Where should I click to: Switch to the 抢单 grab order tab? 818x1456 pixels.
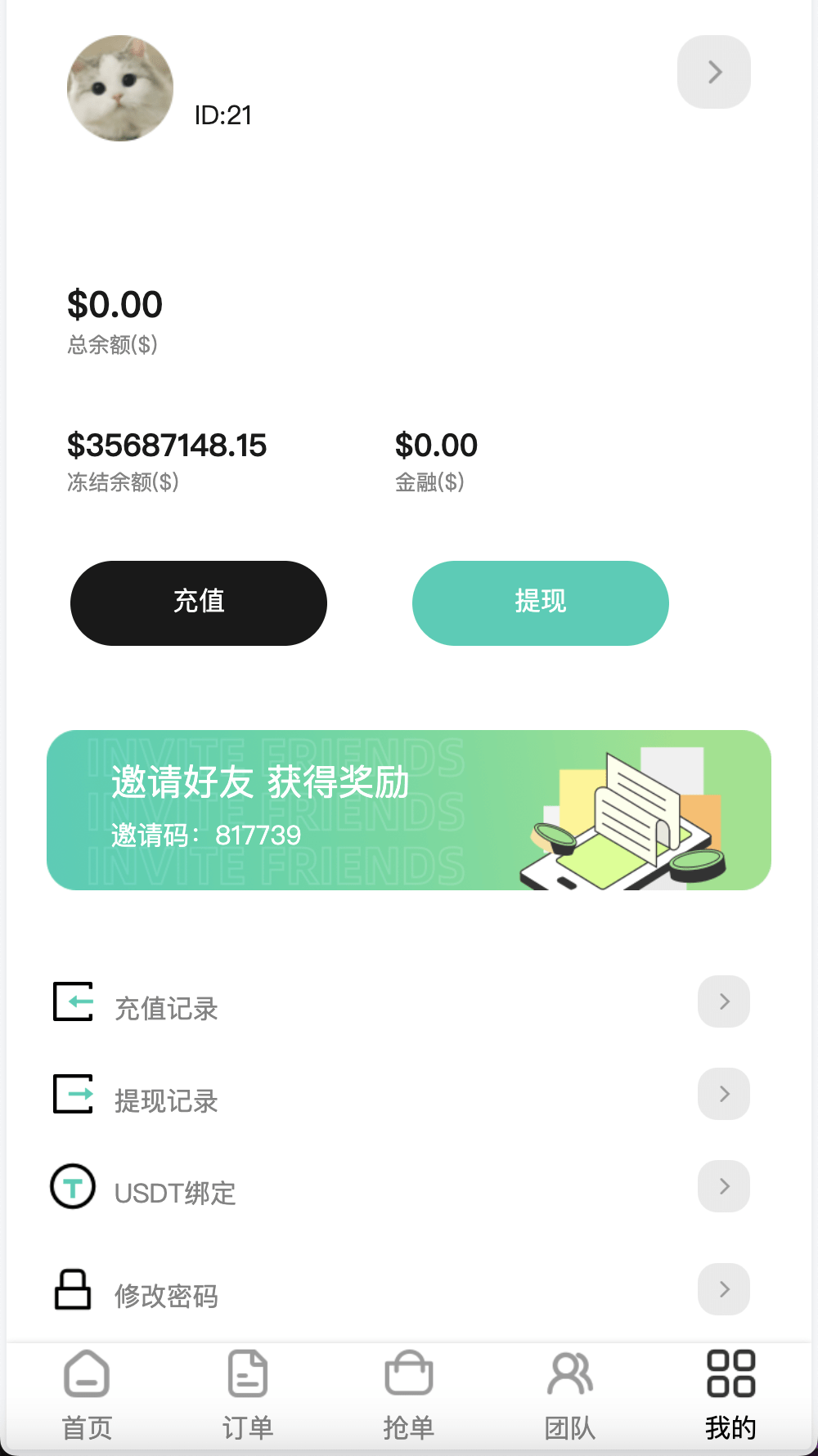409,1396
